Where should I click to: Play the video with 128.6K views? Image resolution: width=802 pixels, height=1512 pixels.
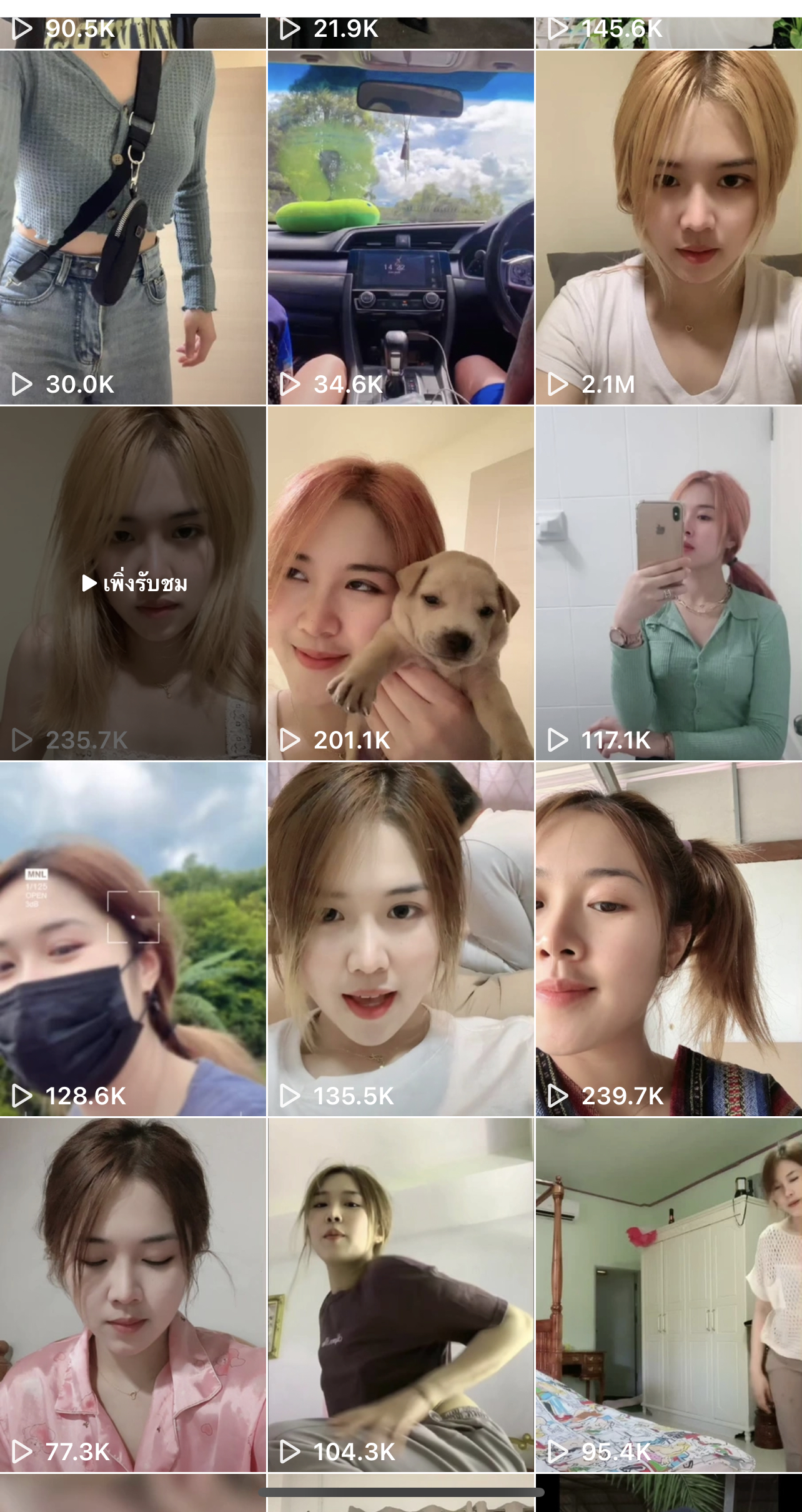pos(133,939)
